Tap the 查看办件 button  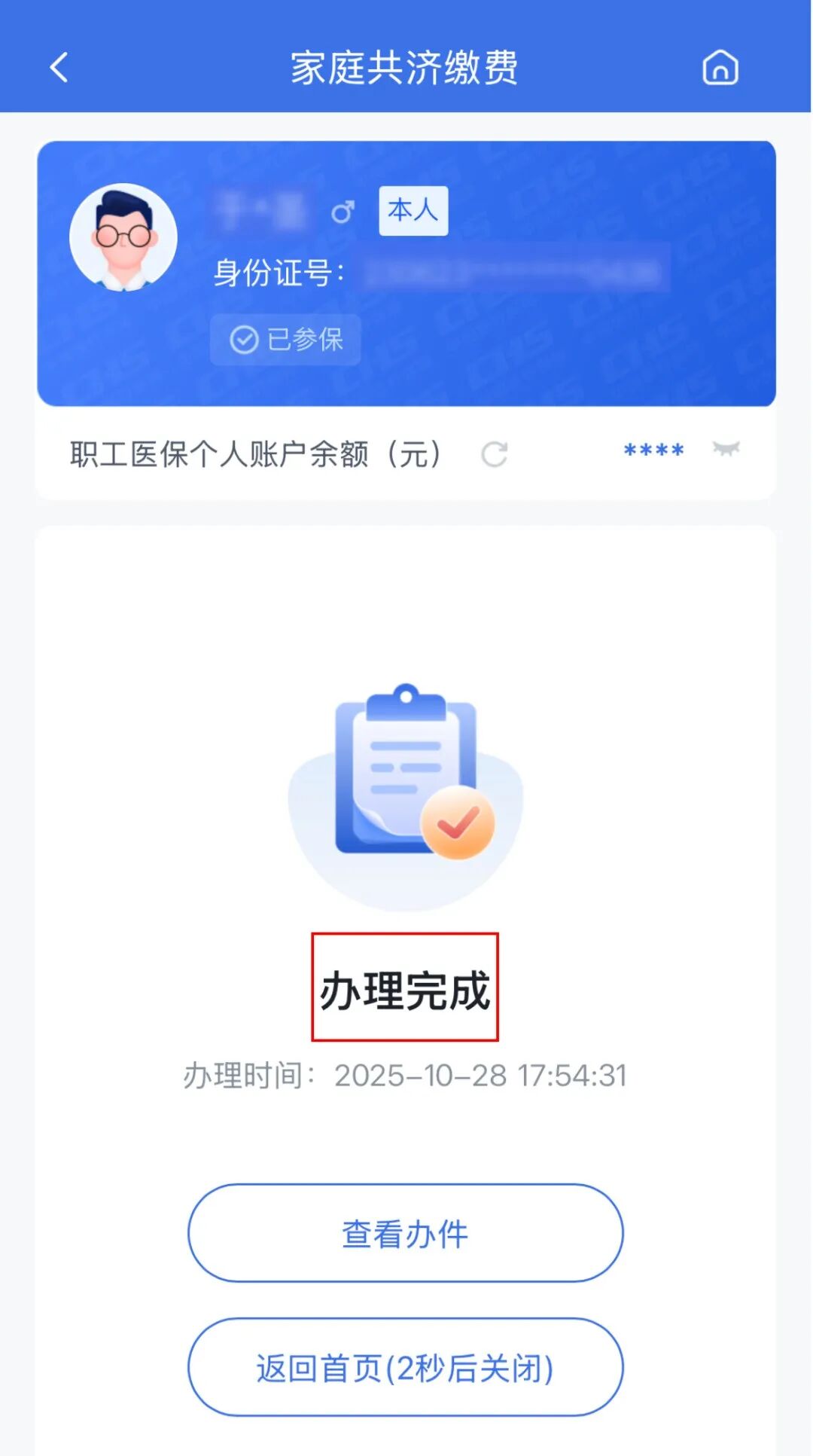(405, 1233)
